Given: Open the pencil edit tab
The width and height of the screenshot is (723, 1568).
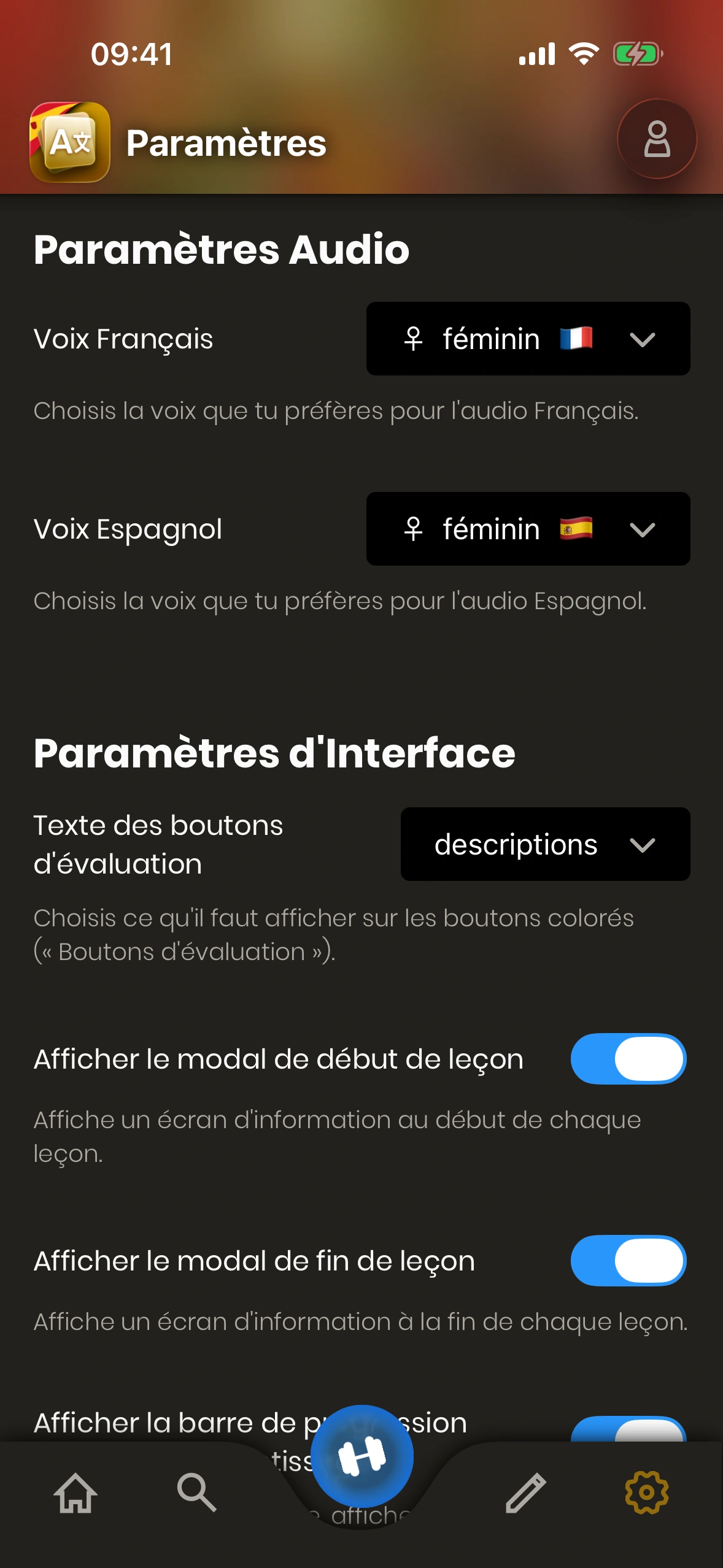Looking at the screenshot, I should point(525,1493).
